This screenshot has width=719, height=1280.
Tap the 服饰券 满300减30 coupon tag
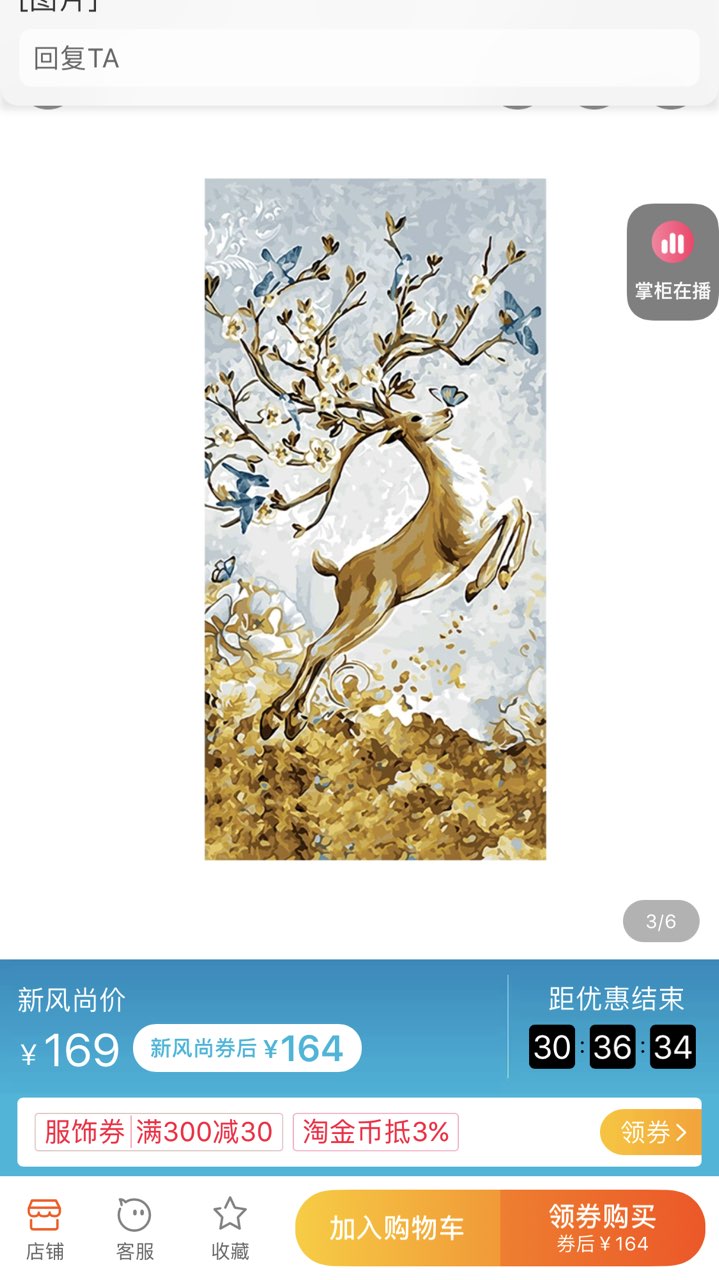(x=159, y=1132)
